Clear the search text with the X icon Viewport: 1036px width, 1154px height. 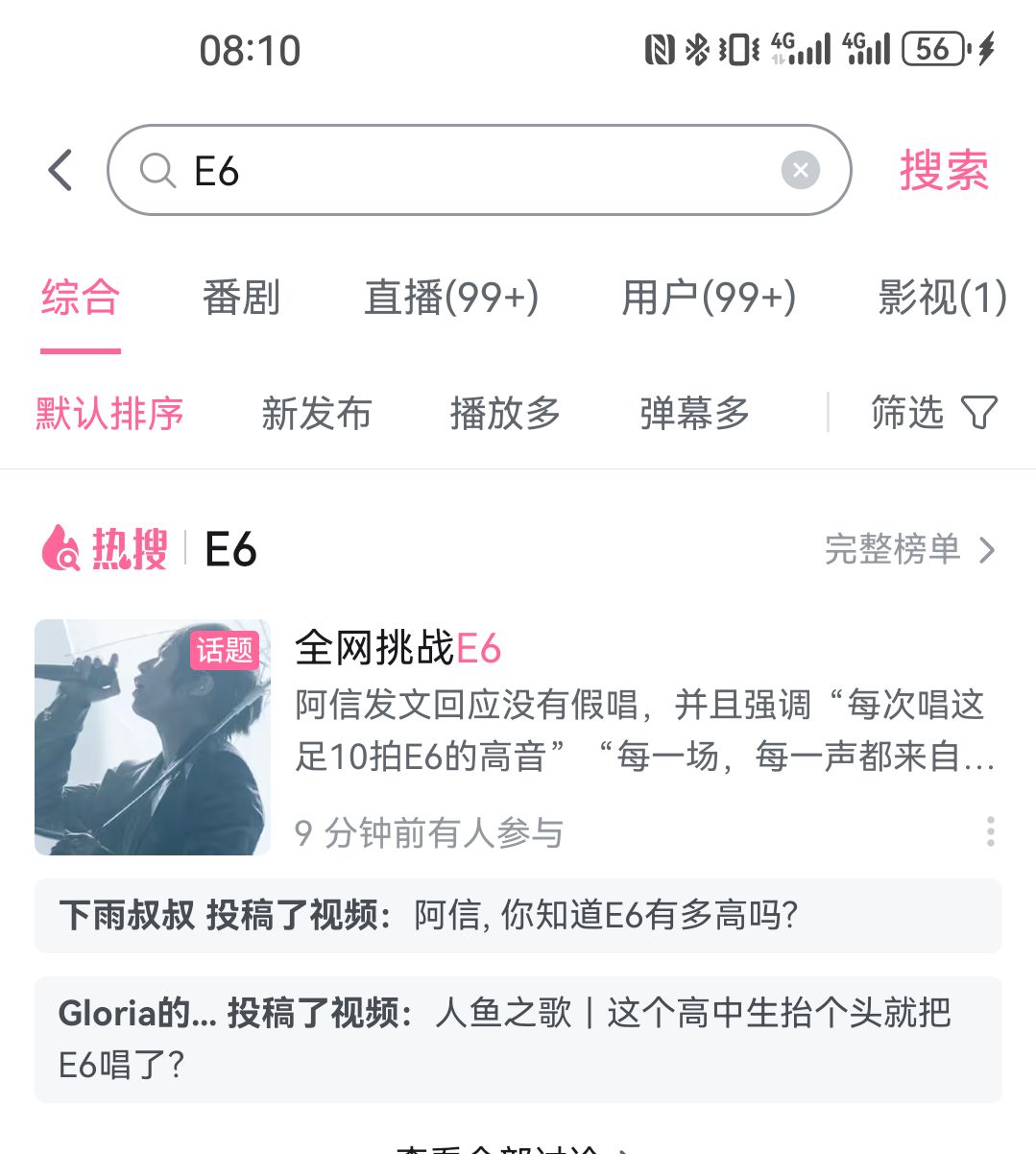pyautogui.click(x=800, y=169)
